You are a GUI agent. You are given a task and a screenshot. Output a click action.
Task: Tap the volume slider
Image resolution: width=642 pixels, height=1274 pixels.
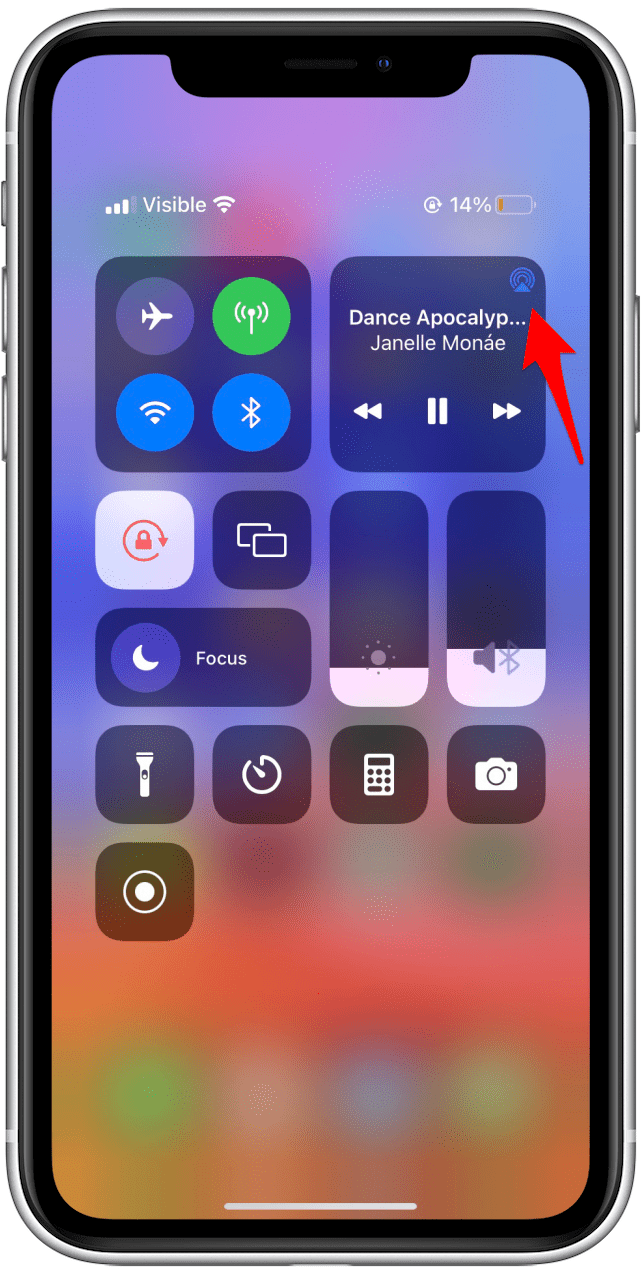point(496,598)
